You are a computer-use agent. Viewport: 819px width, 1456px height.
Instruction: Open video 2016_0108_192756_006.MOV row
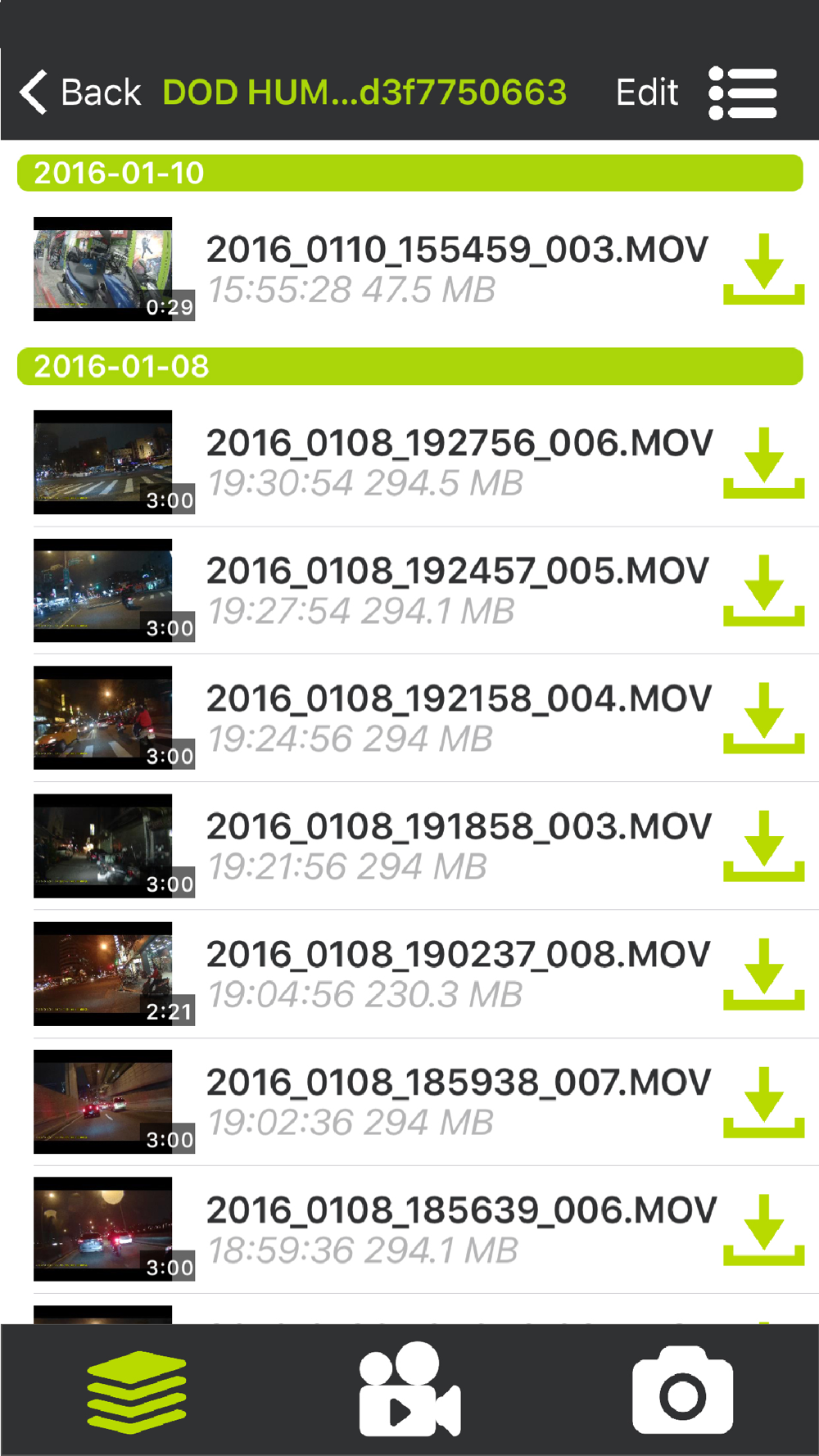coord(459,462)
